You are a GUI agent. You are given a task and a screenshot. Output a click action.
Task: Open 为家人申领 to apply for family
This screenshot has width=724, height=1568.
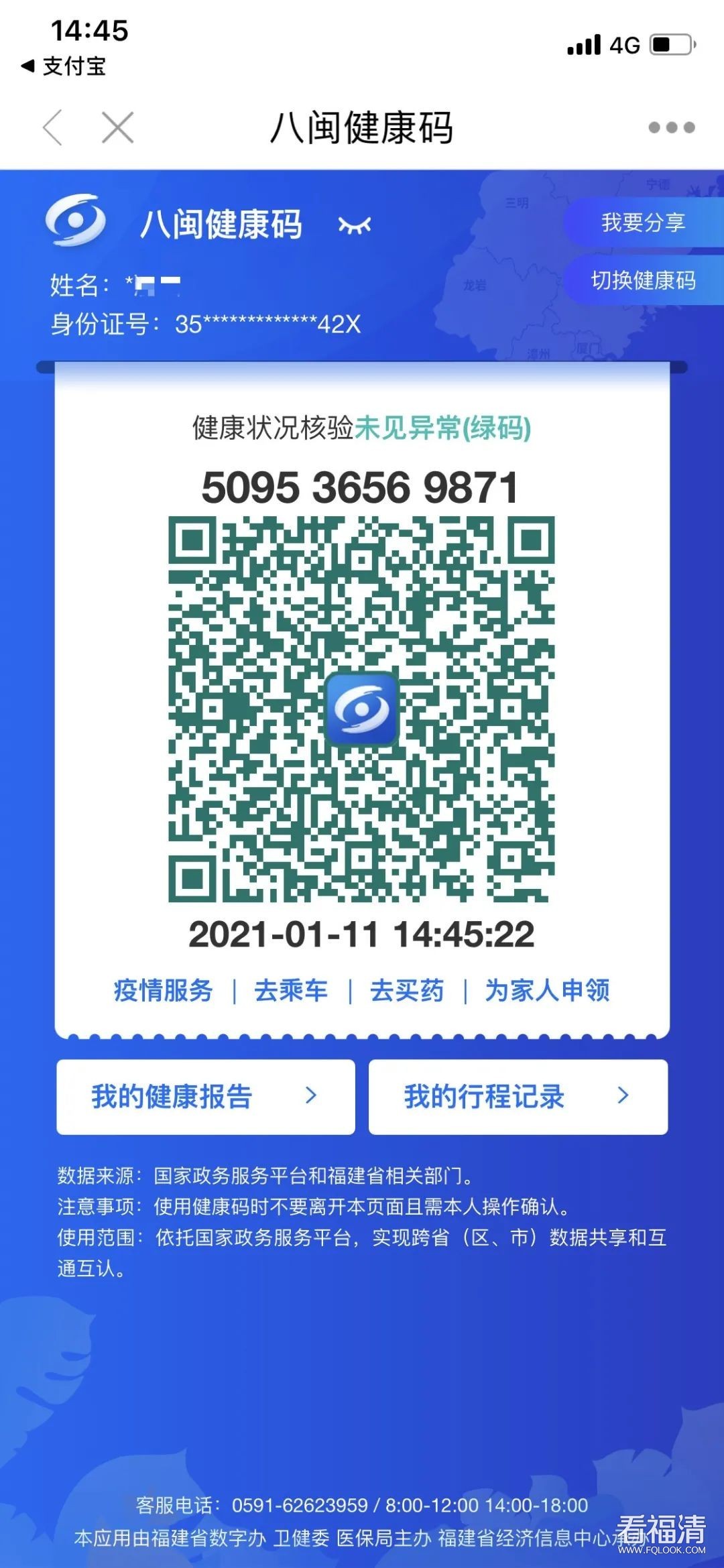(547, 990)
